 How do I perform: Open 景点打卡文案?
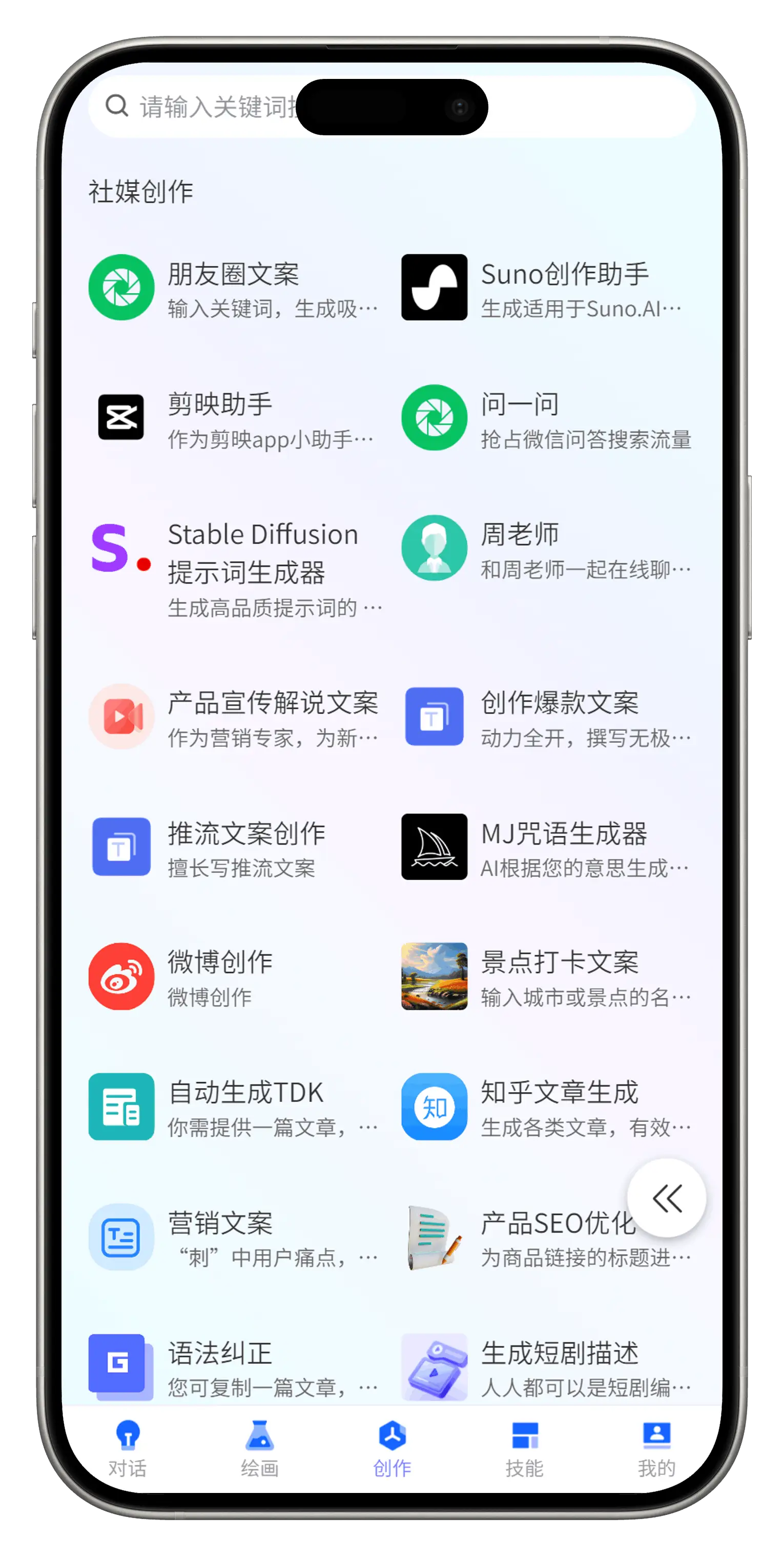[x=547, y=977]
